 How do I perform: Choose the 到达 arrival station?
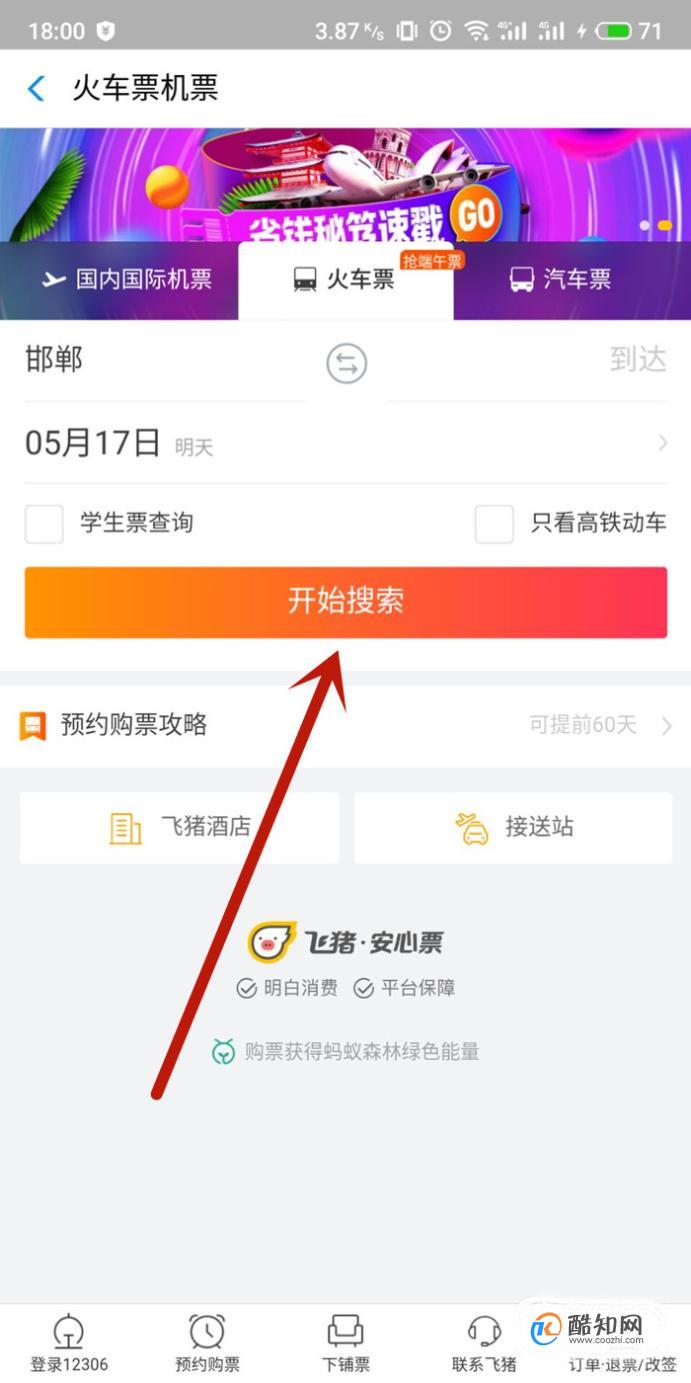click(636, 361)
